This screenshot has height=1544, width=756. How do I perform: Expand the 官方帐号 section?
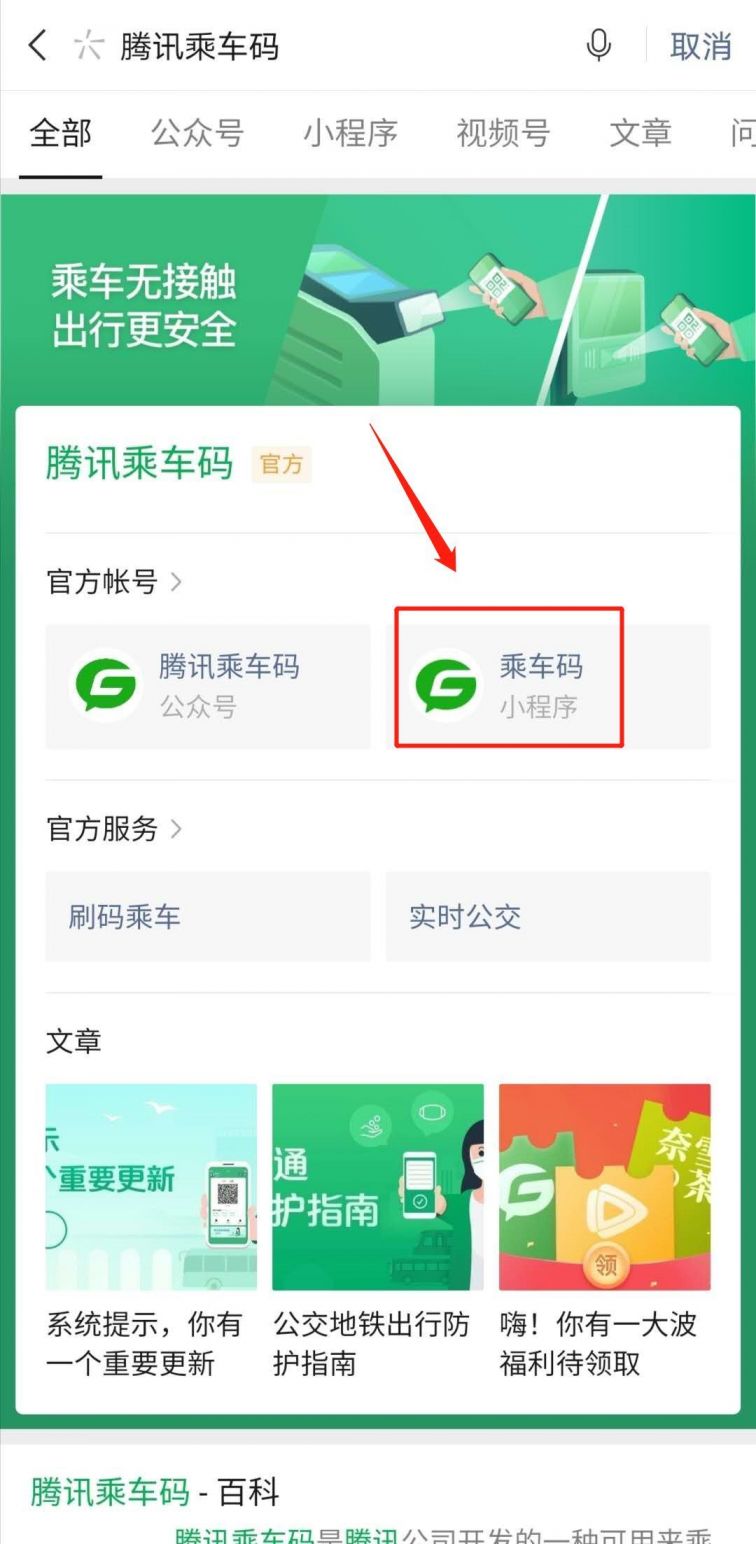114,581
